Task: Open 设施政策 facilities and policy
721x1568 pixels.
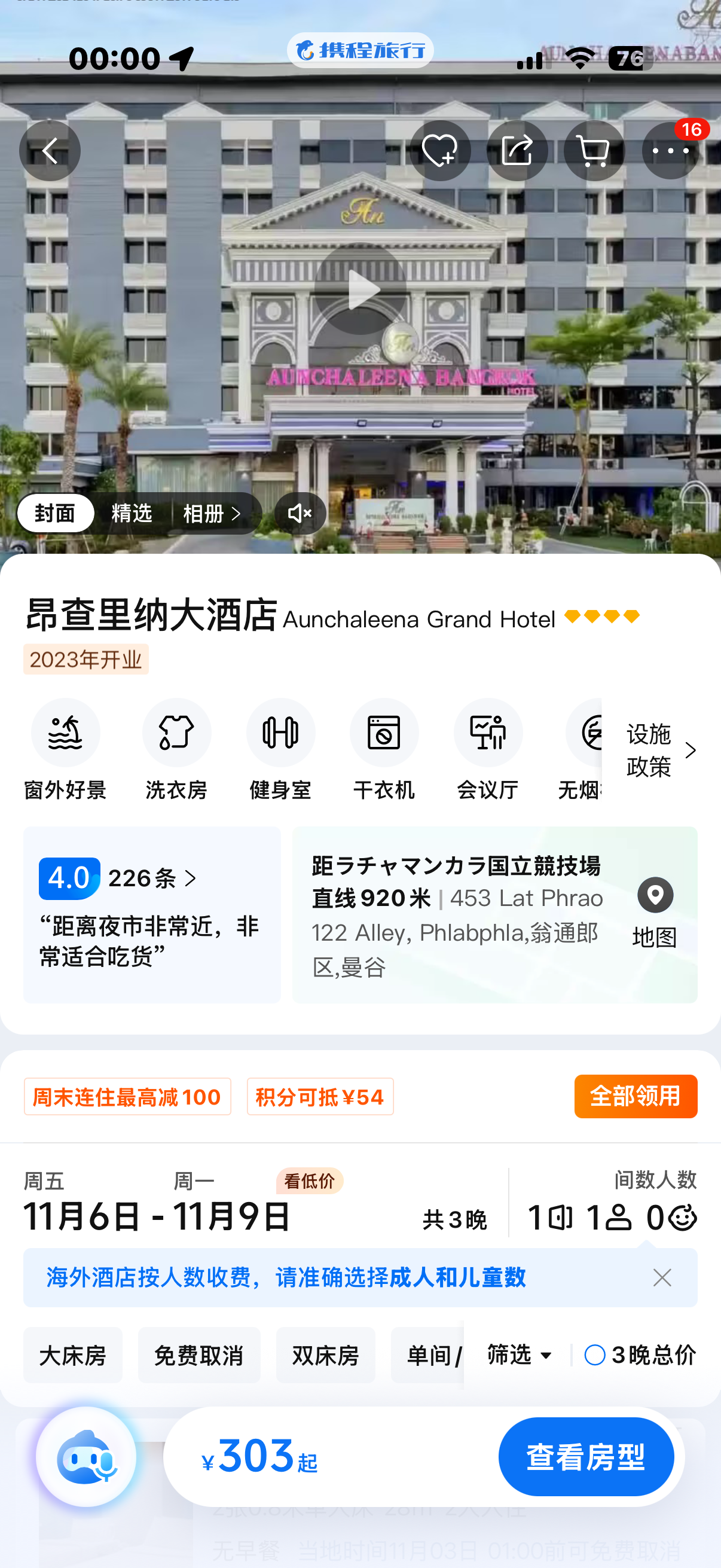Action: pyautogui.click(x=661, y=750)
